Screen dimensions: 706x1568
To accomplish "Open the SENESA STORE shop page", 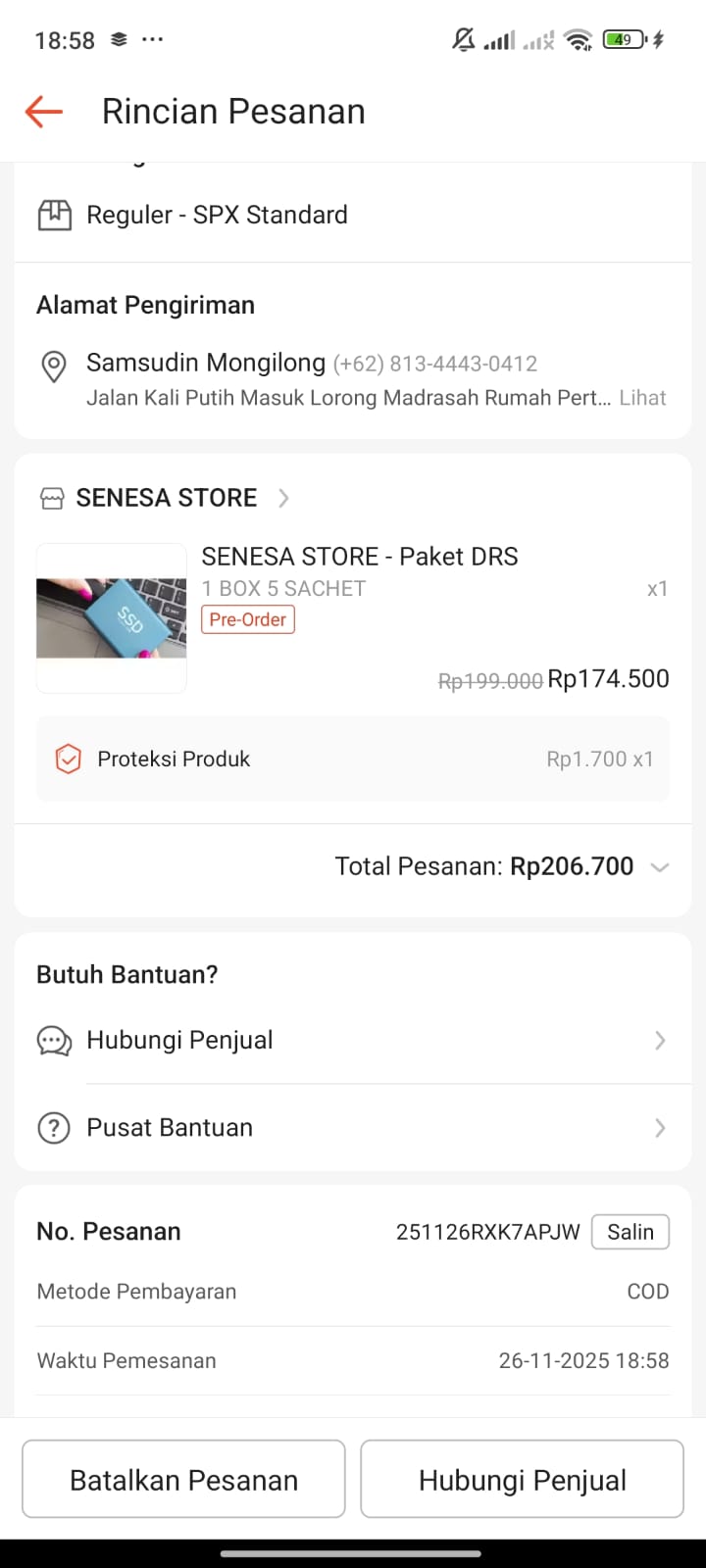I will [166, 498].
